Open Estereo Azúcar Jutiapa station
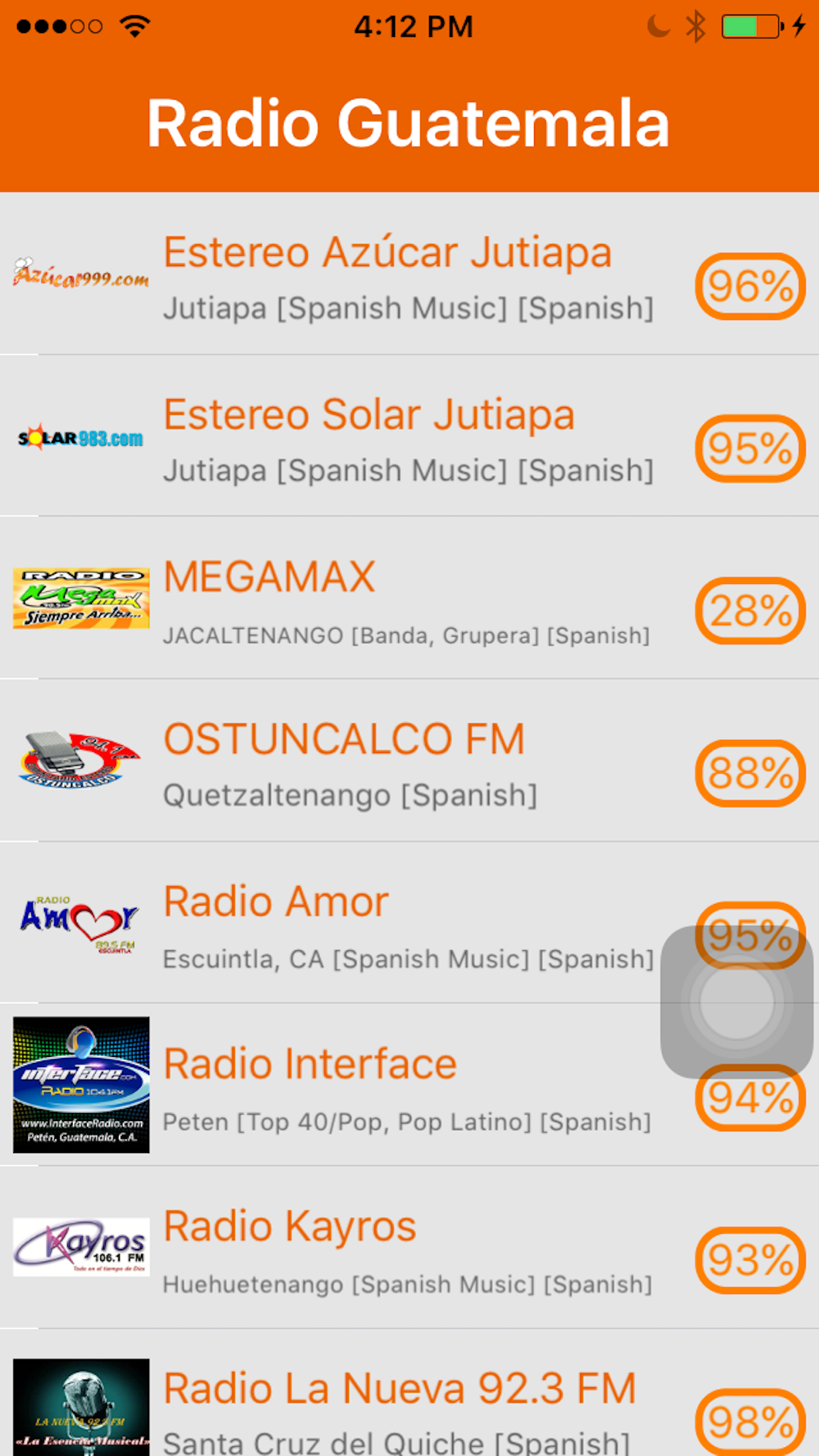 click(x=409, y=274)
